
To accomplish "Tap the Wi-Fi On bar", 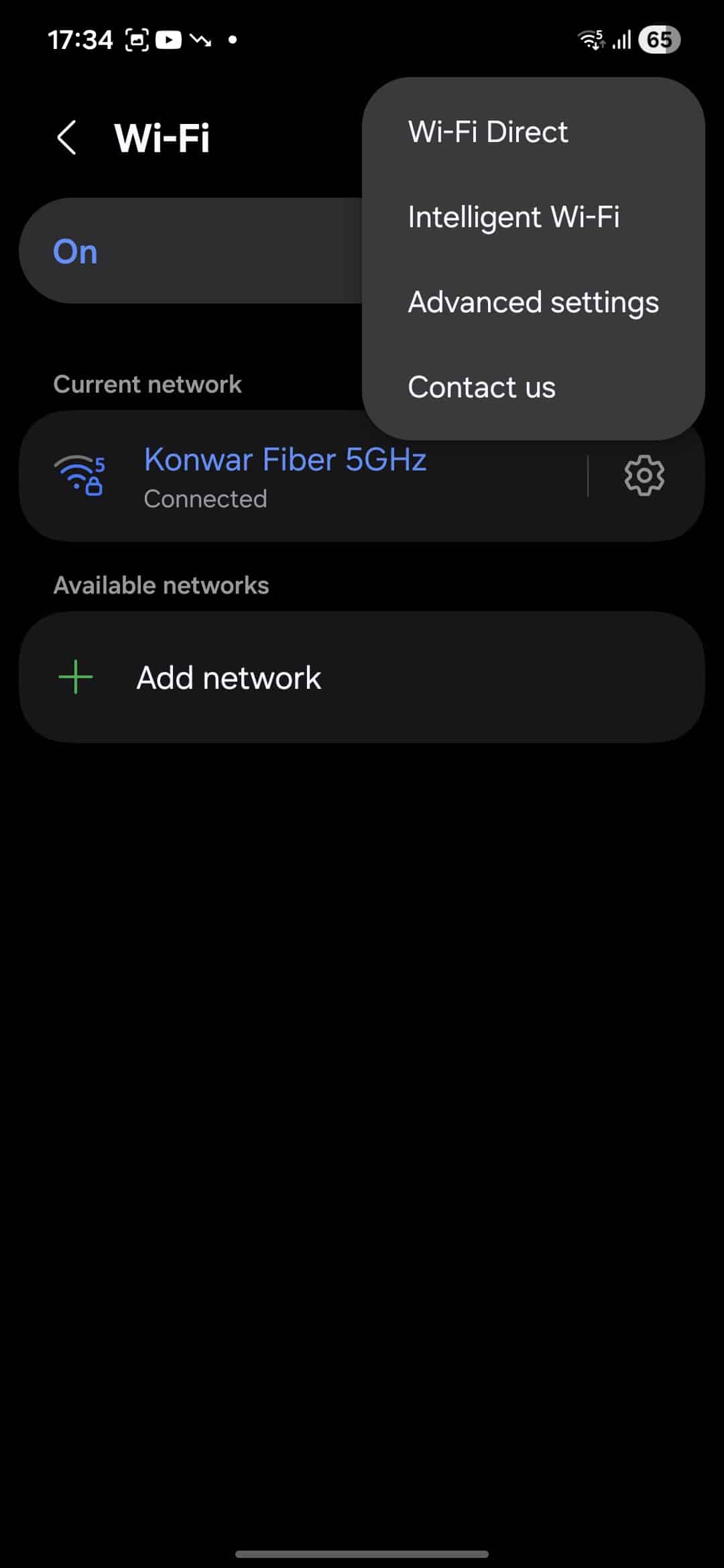I will (188, 251).
